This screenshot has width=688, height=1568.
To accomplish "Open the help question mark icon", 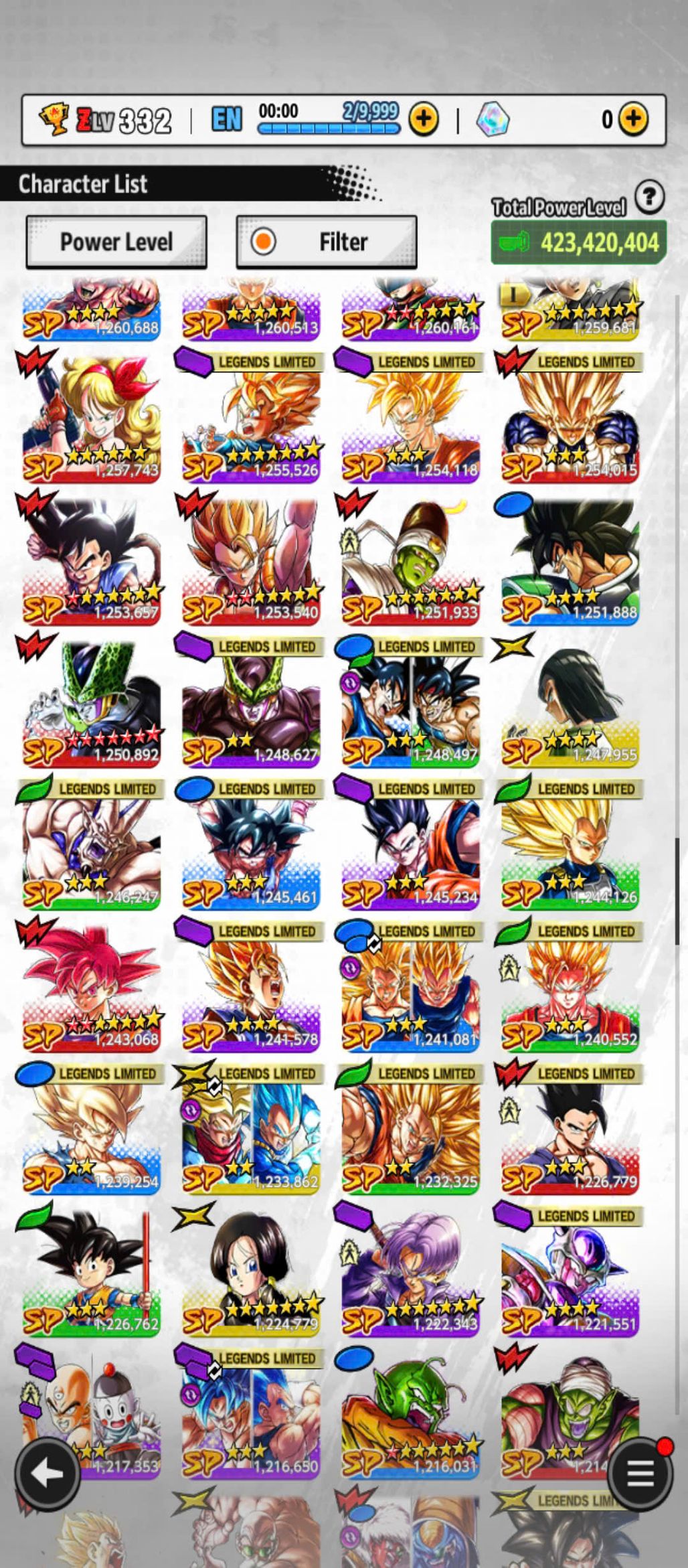I will pyautogui.click(x=649, y=198).
